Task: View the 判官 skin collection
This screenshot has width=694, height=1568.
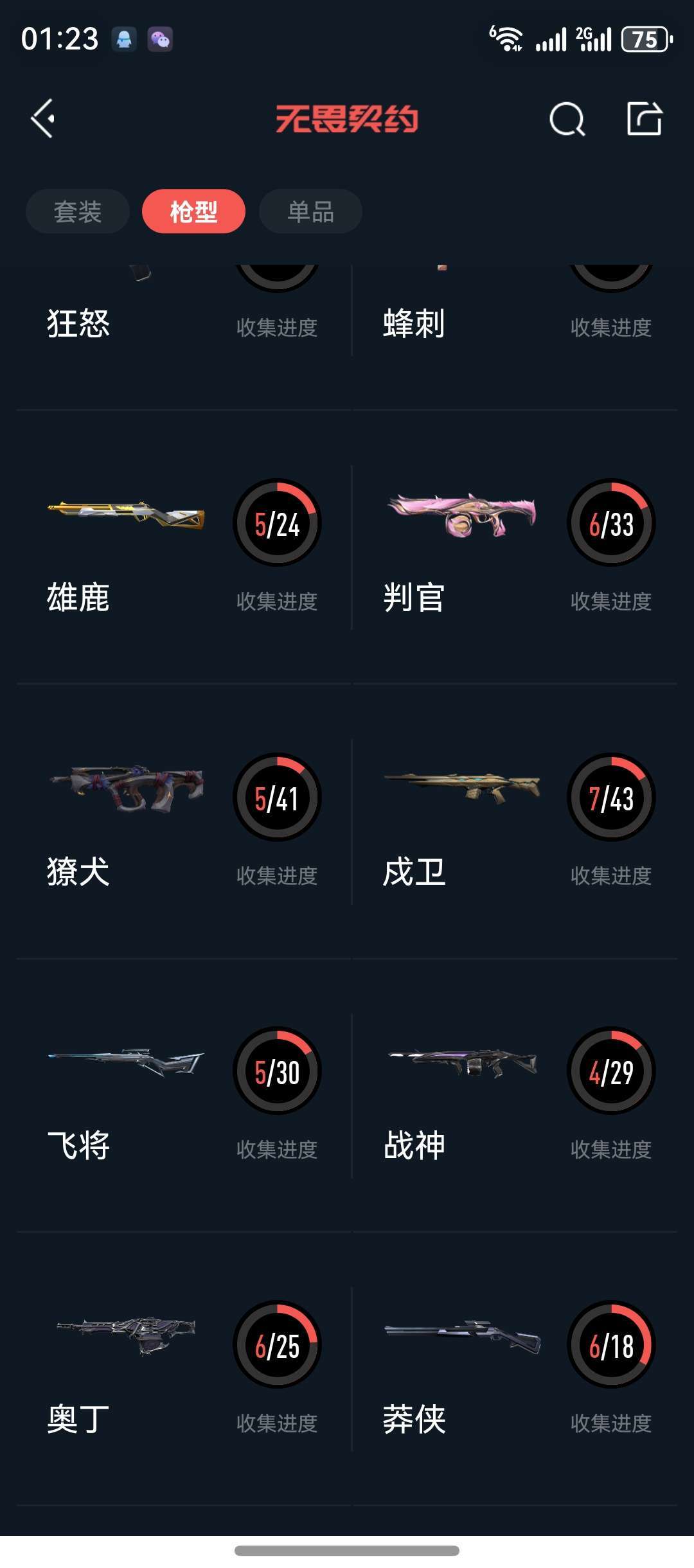Action: pos(515,548)
